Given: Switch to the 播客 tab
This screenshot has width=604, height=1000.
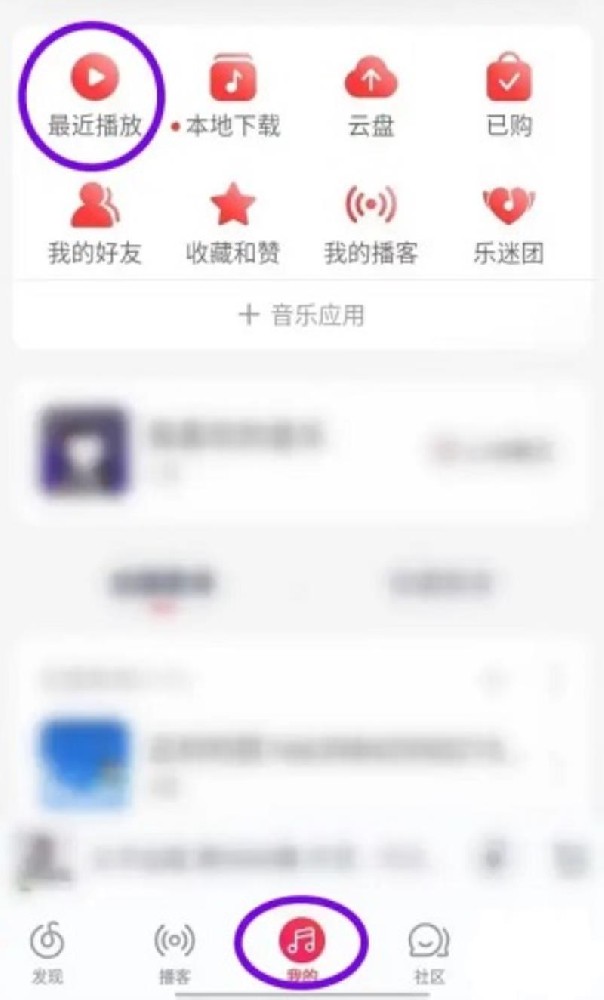Looking at the screenshot, I should 174,952.
